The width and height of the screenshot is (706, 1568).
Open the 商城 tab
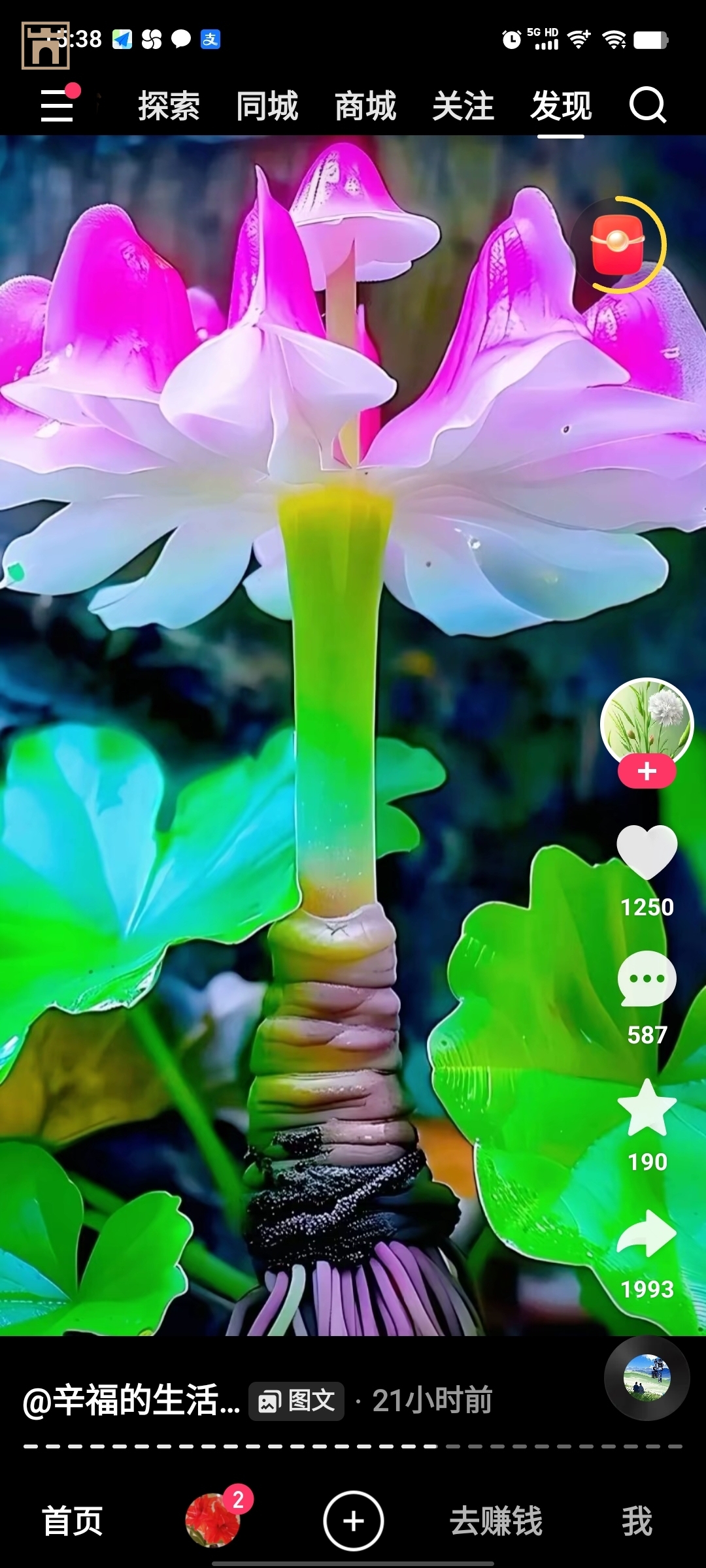coord(365,106)
